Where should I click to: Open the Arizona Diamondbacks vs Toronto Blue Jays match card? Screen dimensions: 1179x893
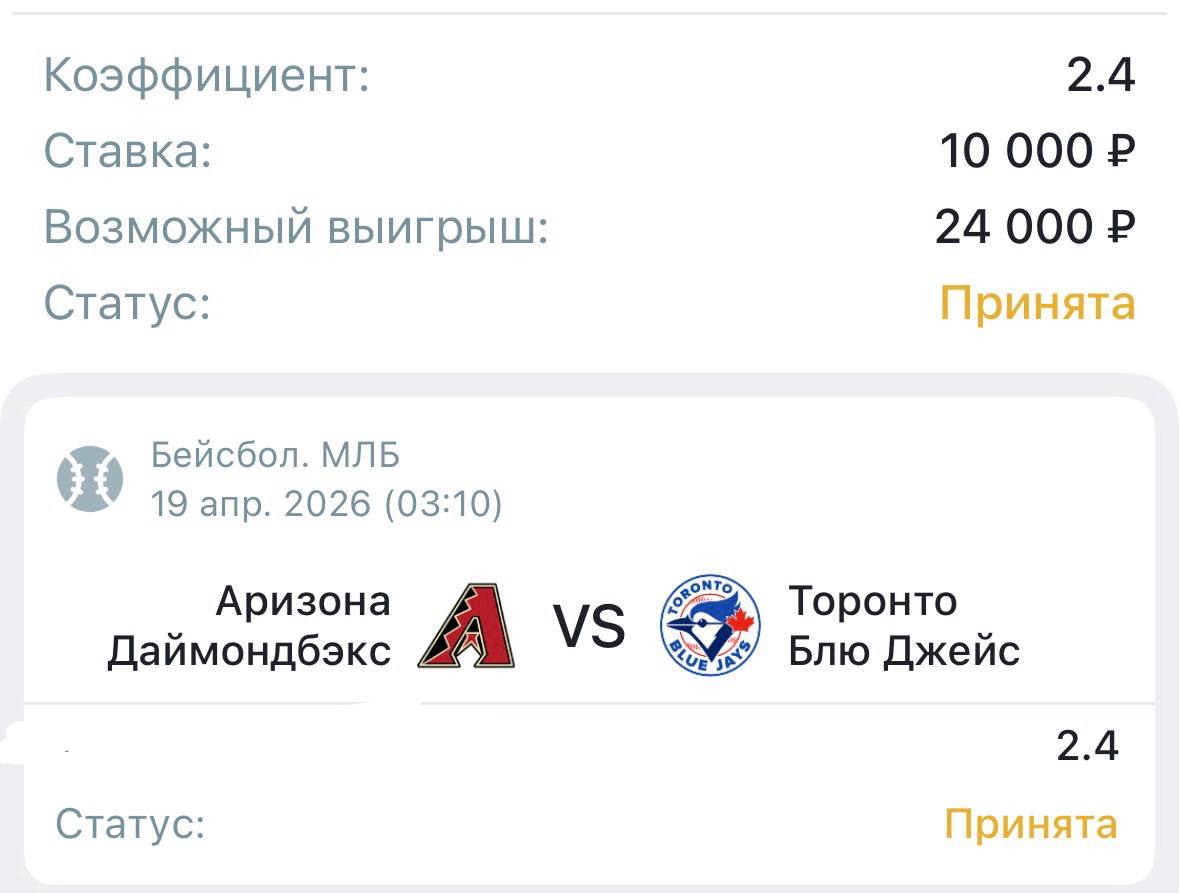[589, 628]
